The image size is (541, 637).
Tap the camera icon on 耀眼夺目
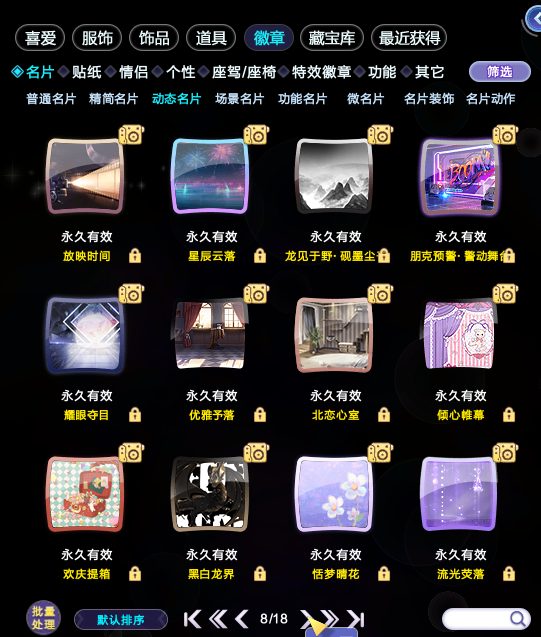[x=131, y=293]
